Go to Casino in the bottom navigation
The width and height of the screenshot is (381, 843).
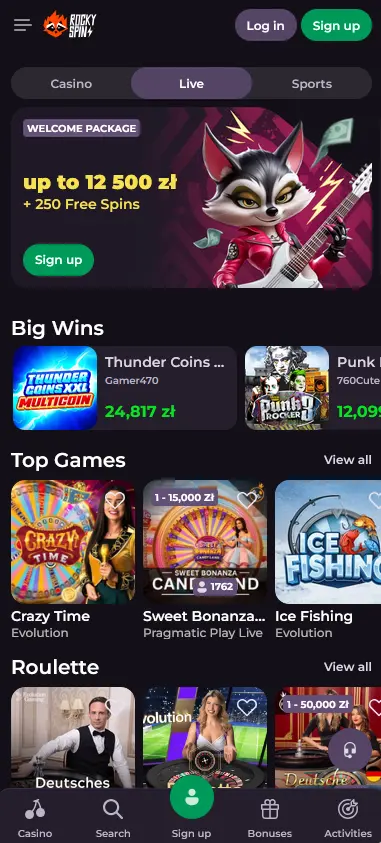(35, 819)
